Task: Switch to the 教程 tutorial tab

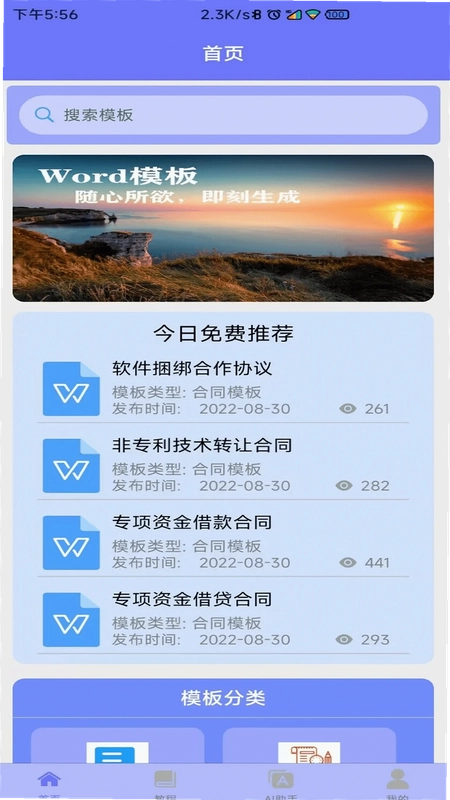Action: coord(165,784)
